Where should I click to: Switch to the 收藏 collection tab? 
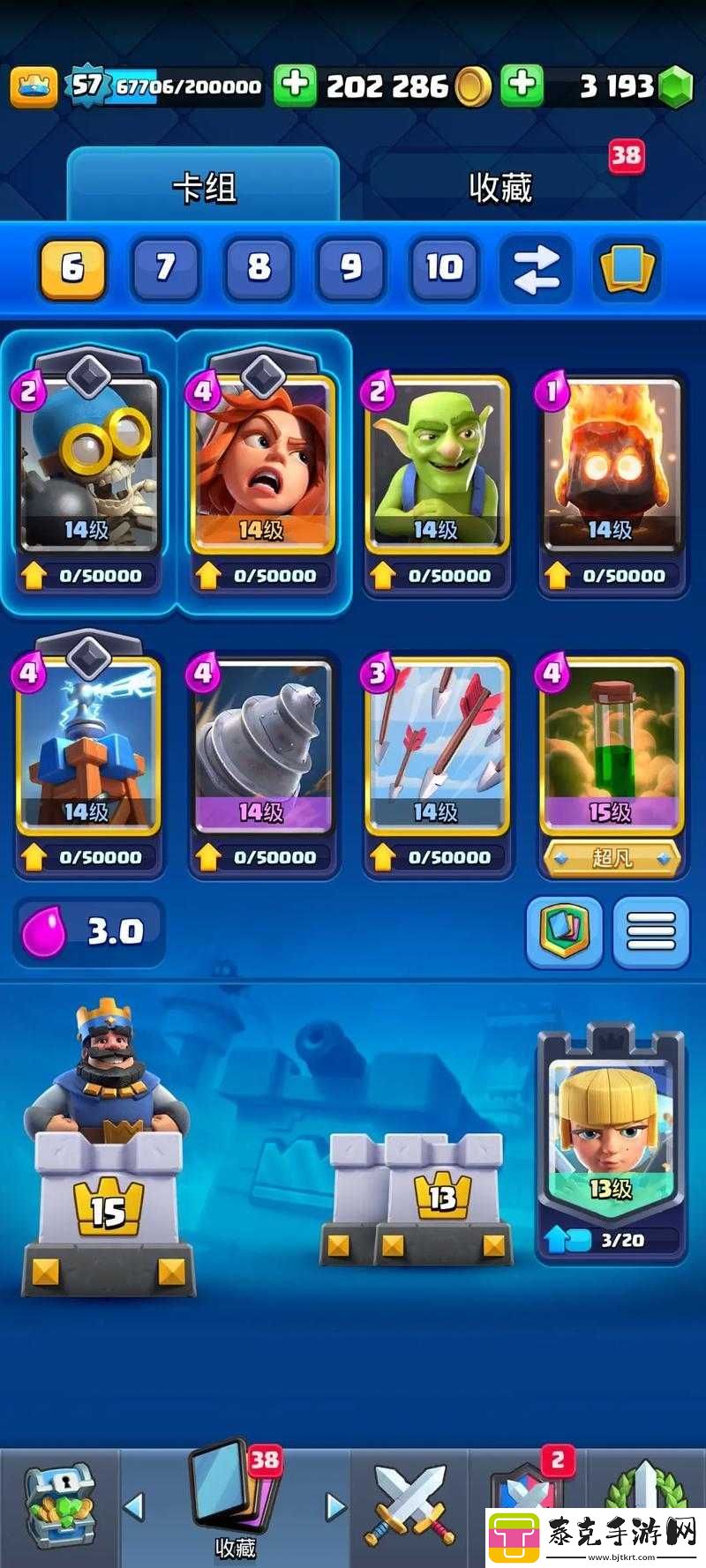(500, 187)
